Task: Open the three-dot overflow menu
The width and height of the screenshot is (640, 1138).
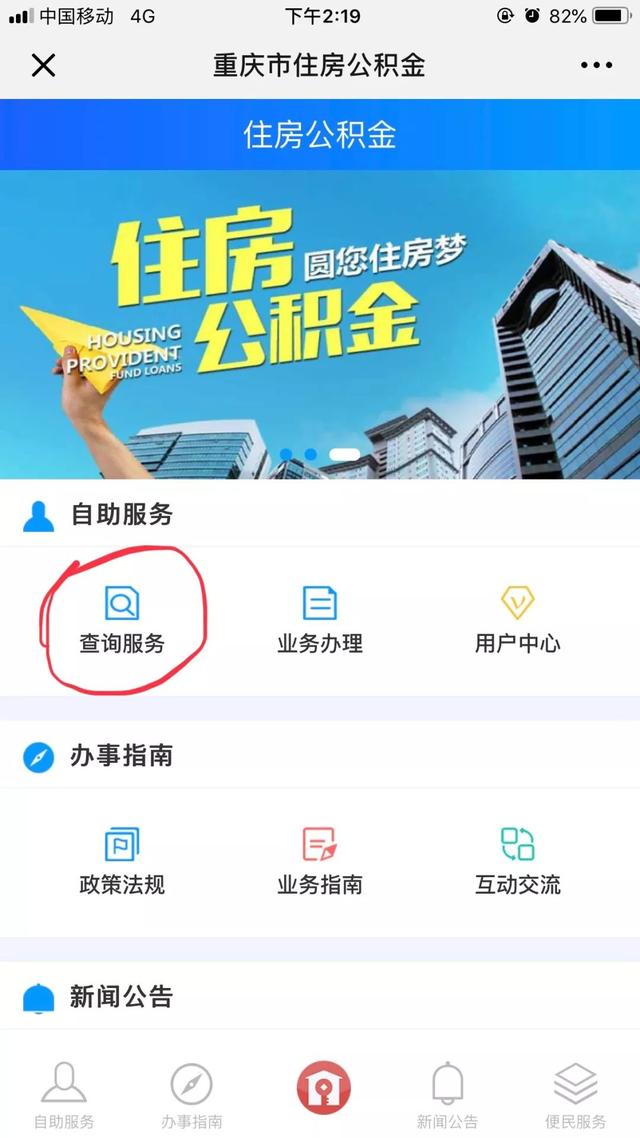Action: 596,66
